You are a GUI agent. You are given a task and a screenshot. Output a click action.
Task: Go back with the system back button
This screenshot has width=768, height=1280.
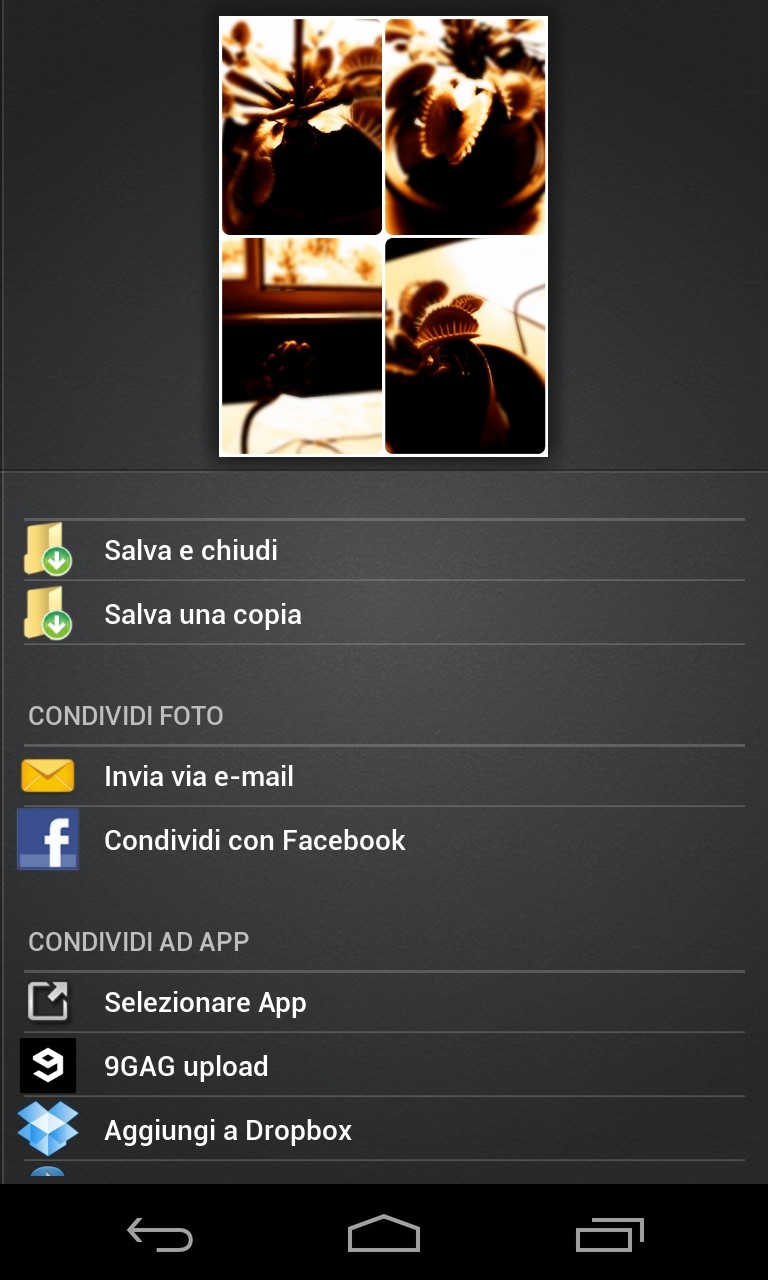pos(160,1235)
